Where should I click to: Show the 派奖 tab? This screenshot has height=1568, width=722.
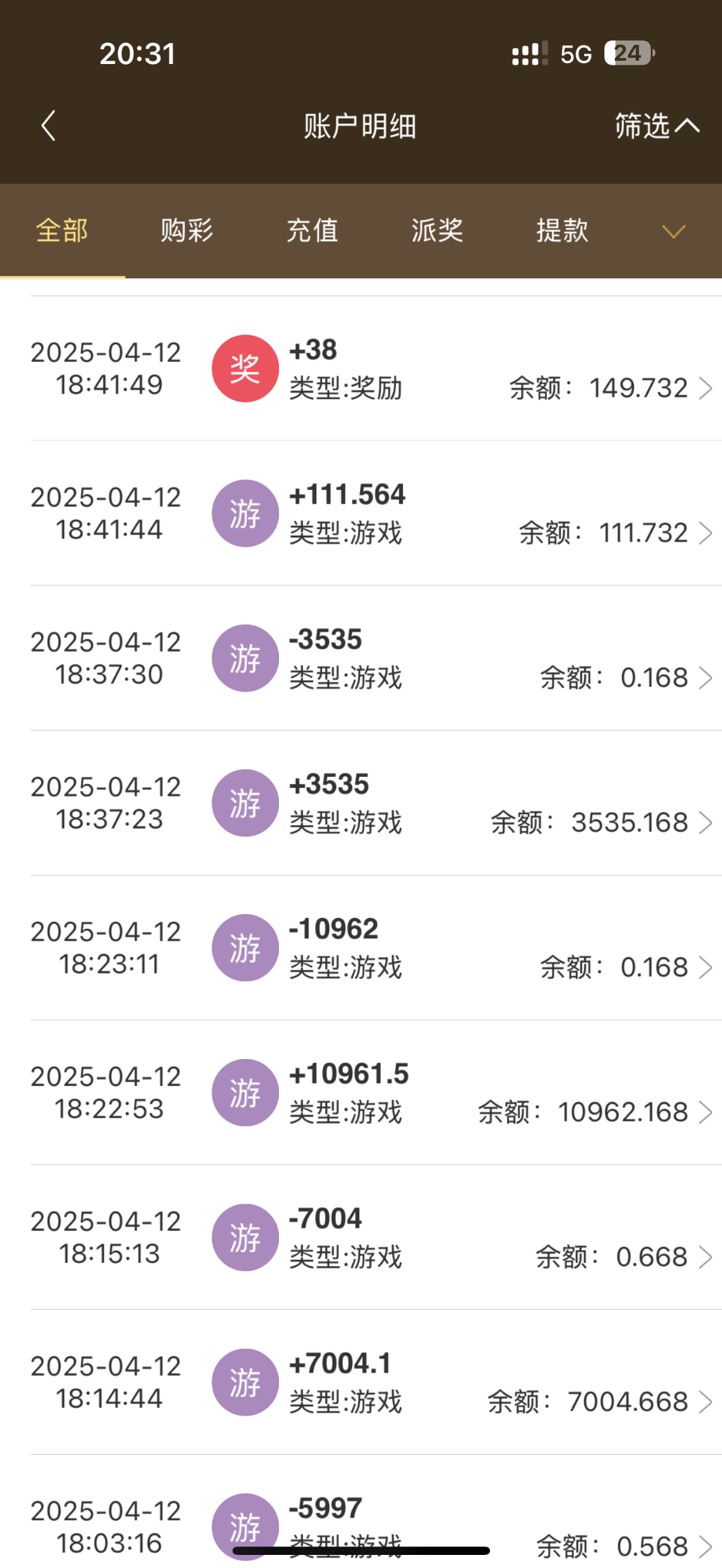437,231
